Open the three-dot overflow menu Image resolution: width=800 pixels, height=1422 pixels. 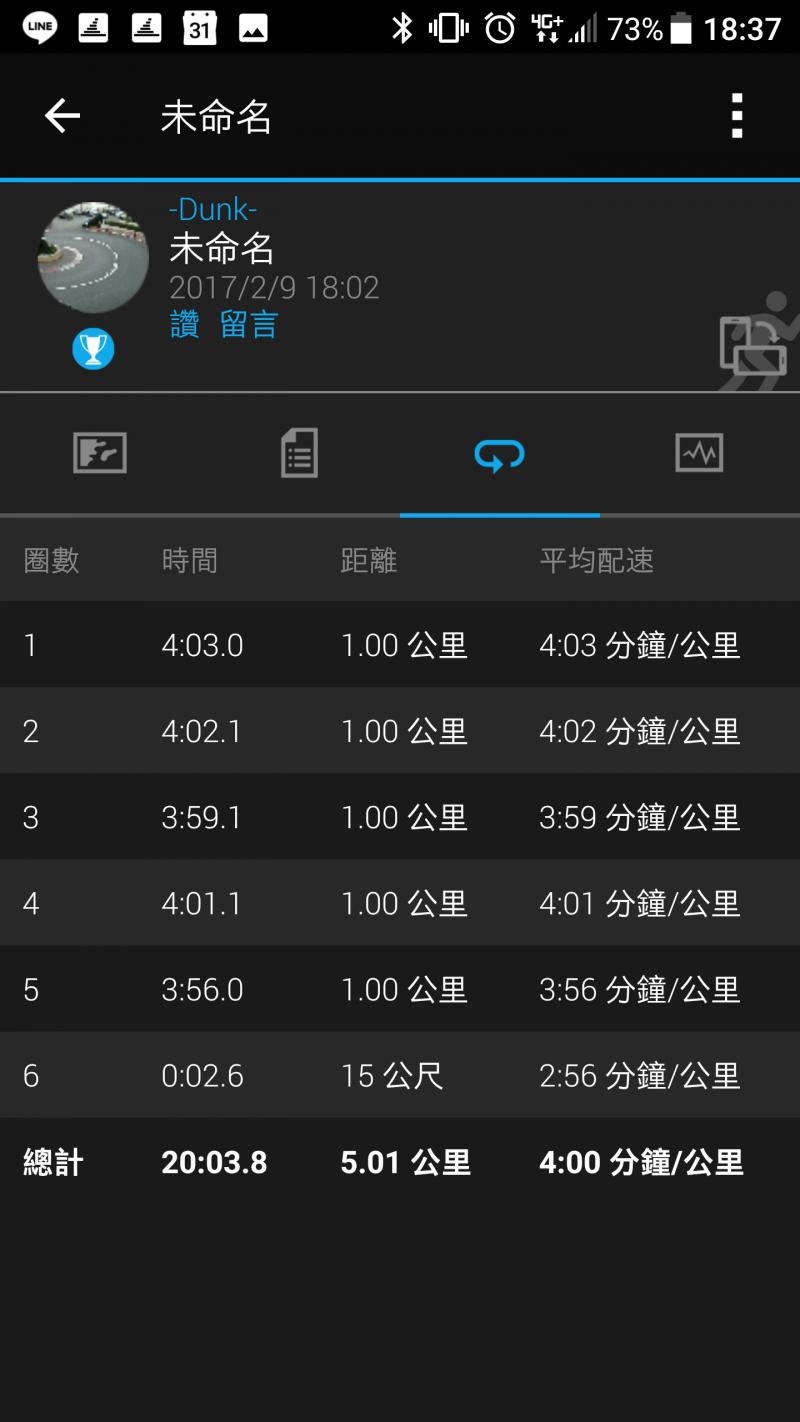coord(737,117)
